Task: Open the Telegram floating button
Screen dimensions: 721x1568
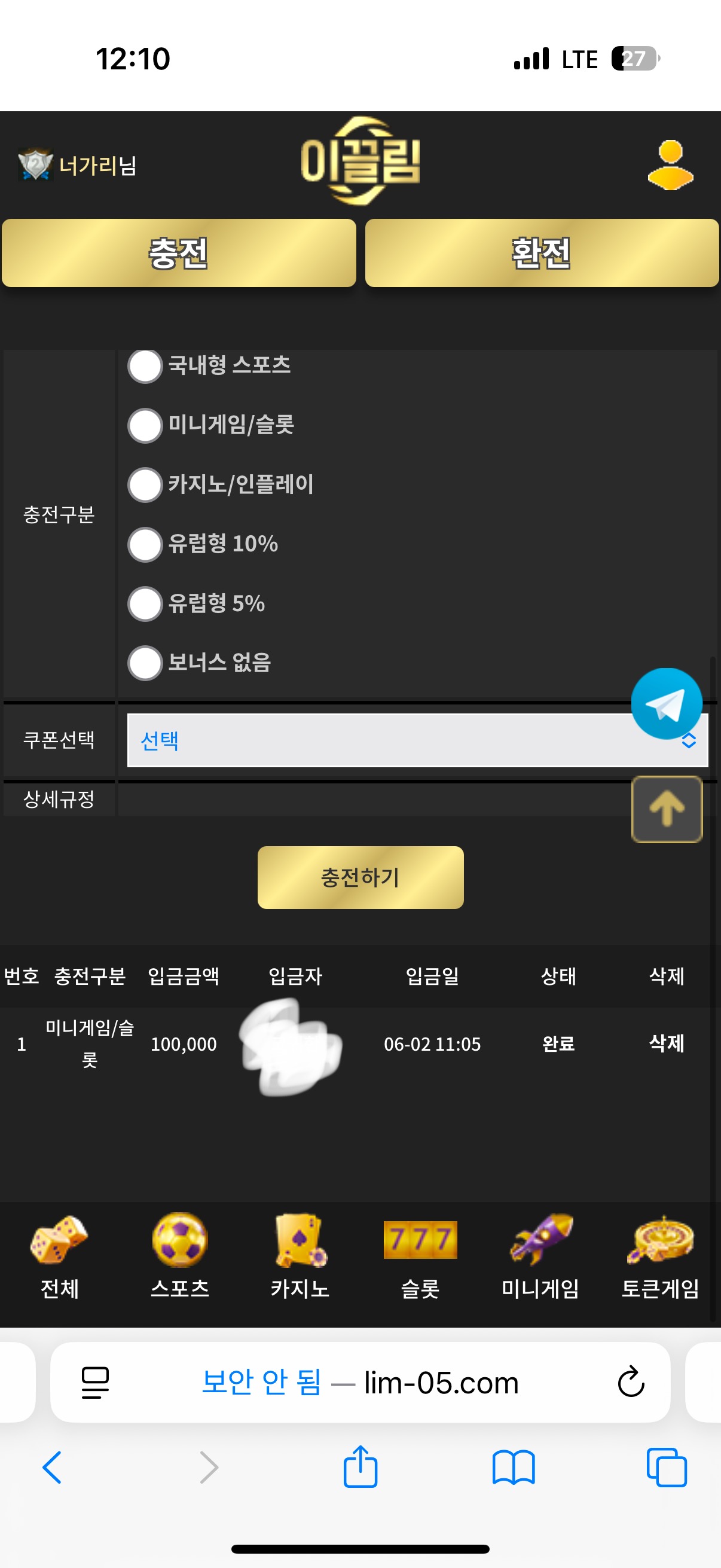Action: 666,704
